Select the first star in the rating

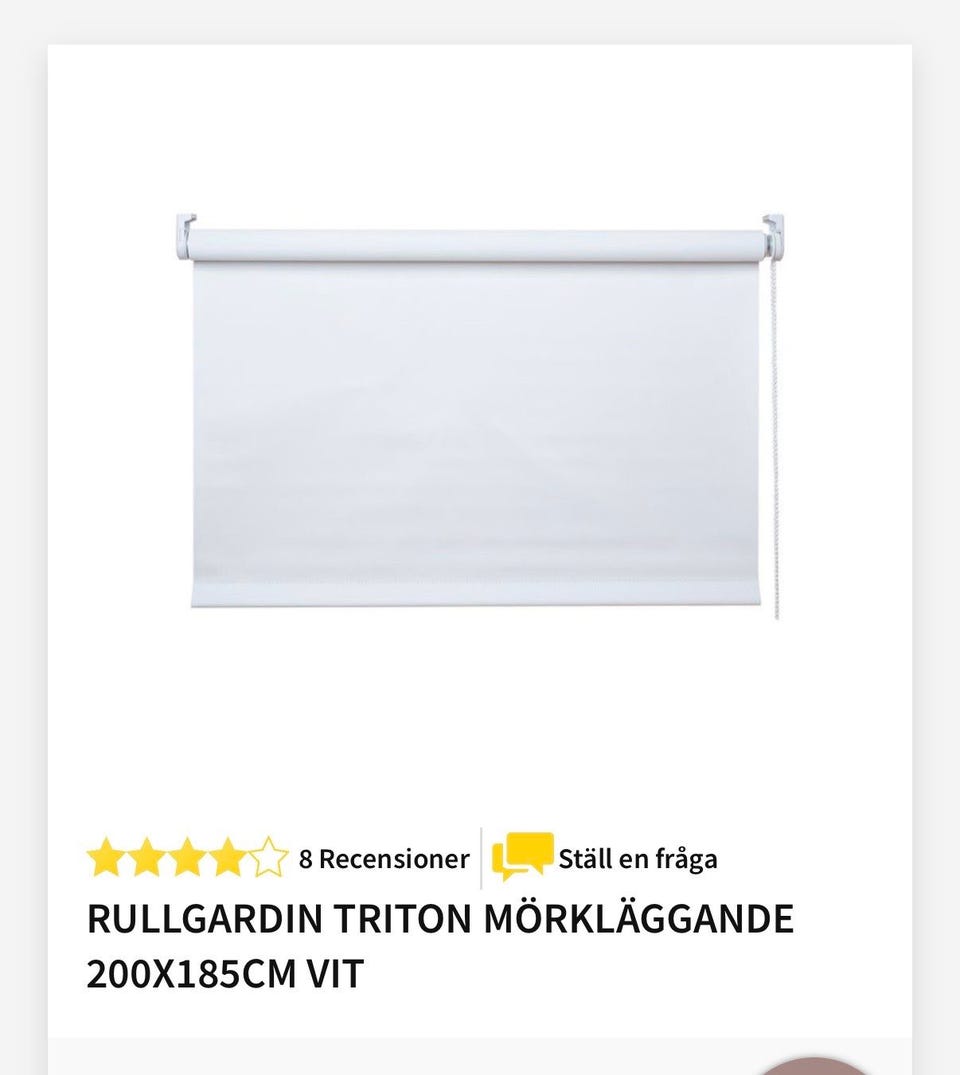(105, 856)
